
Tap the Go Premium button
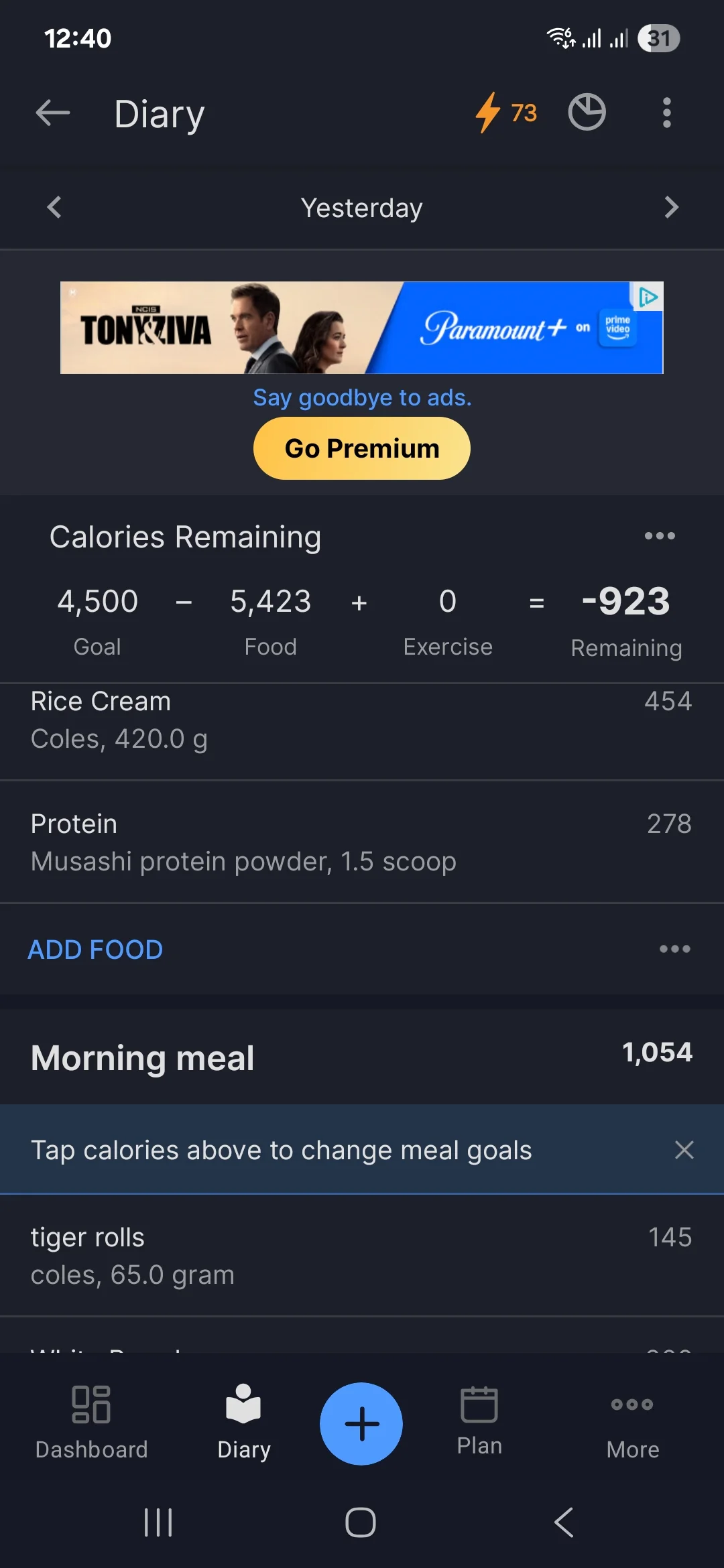pos(362,448)
